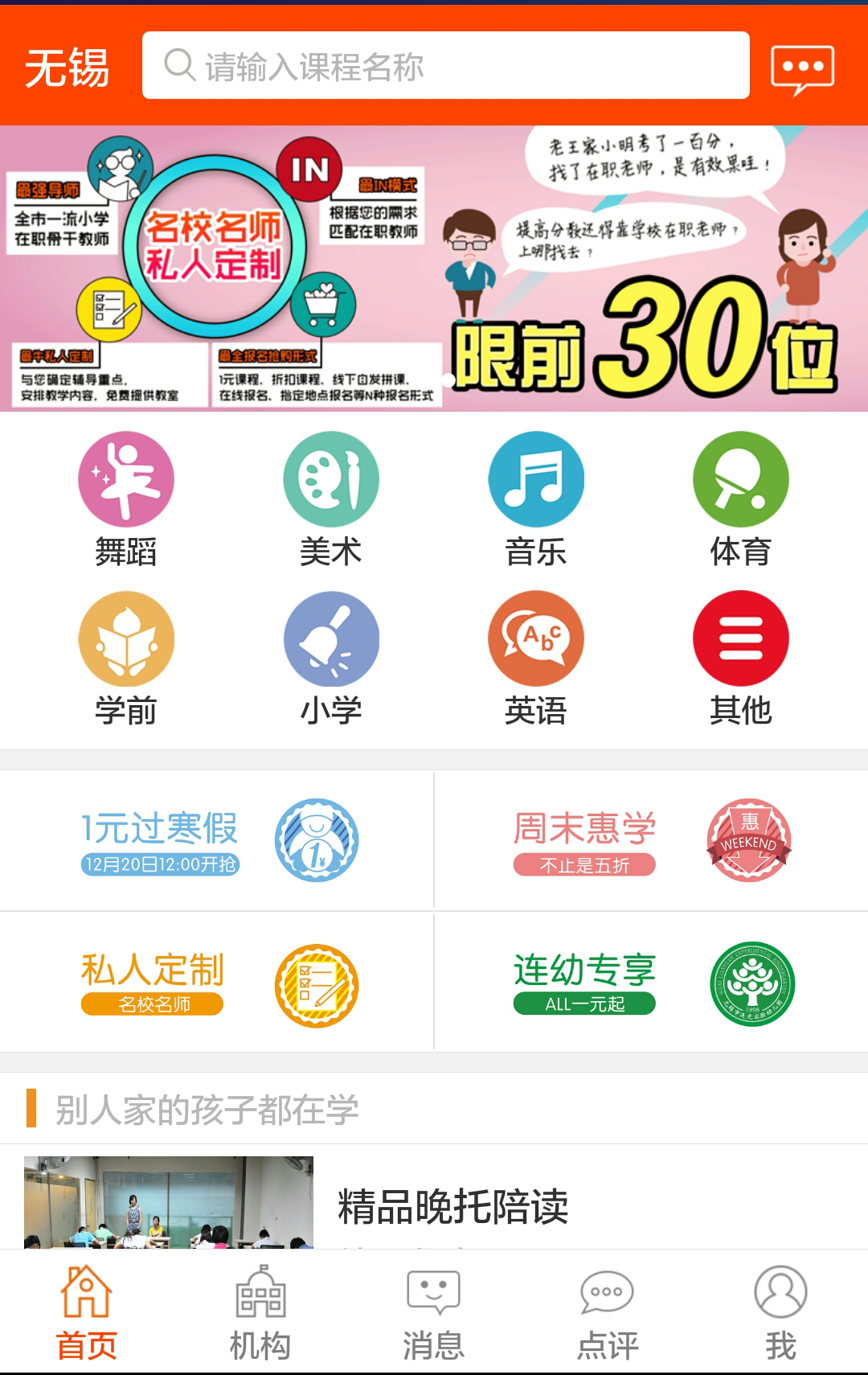Select the 小学 bell icon

[331, 637]
